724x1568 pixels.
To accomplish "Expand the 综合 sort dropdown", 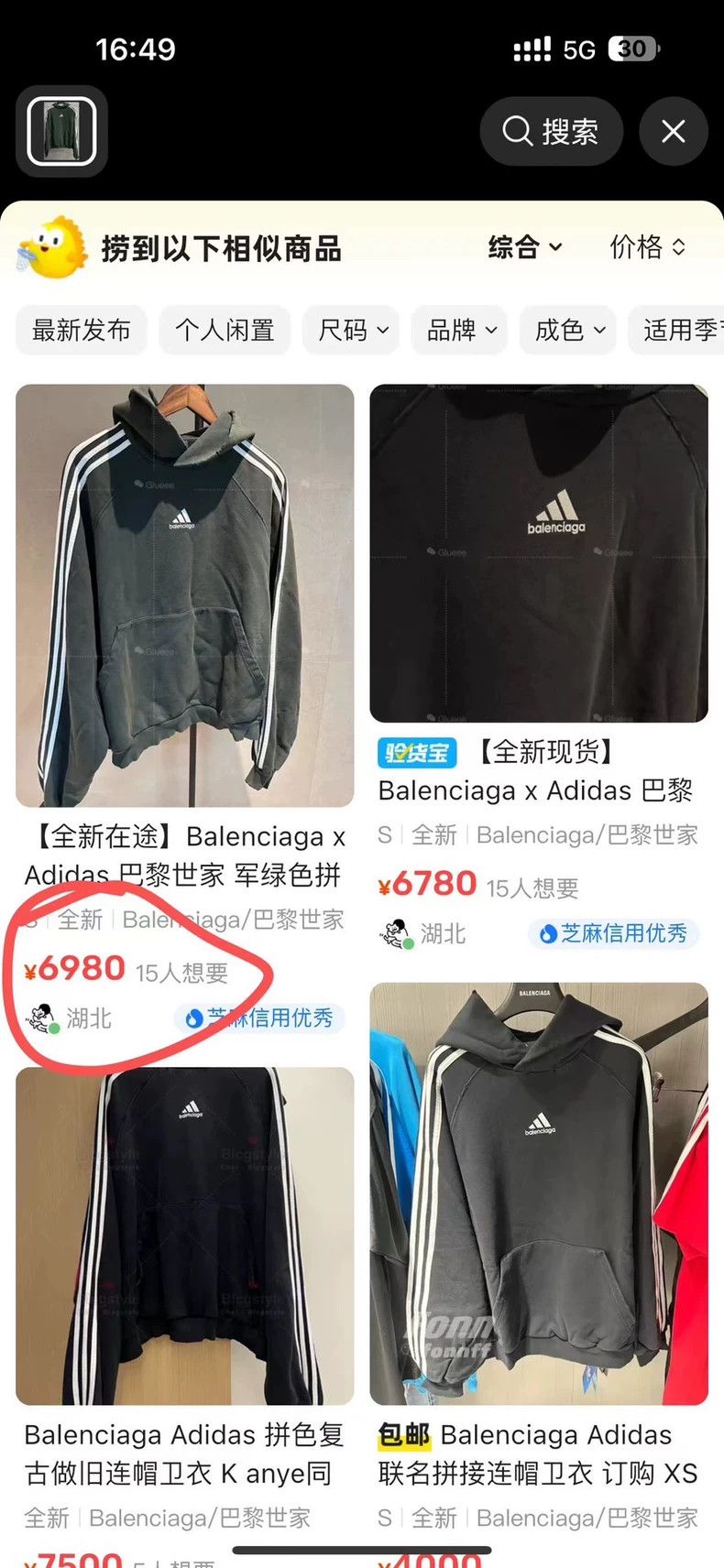I will click(x=525, y=247).
